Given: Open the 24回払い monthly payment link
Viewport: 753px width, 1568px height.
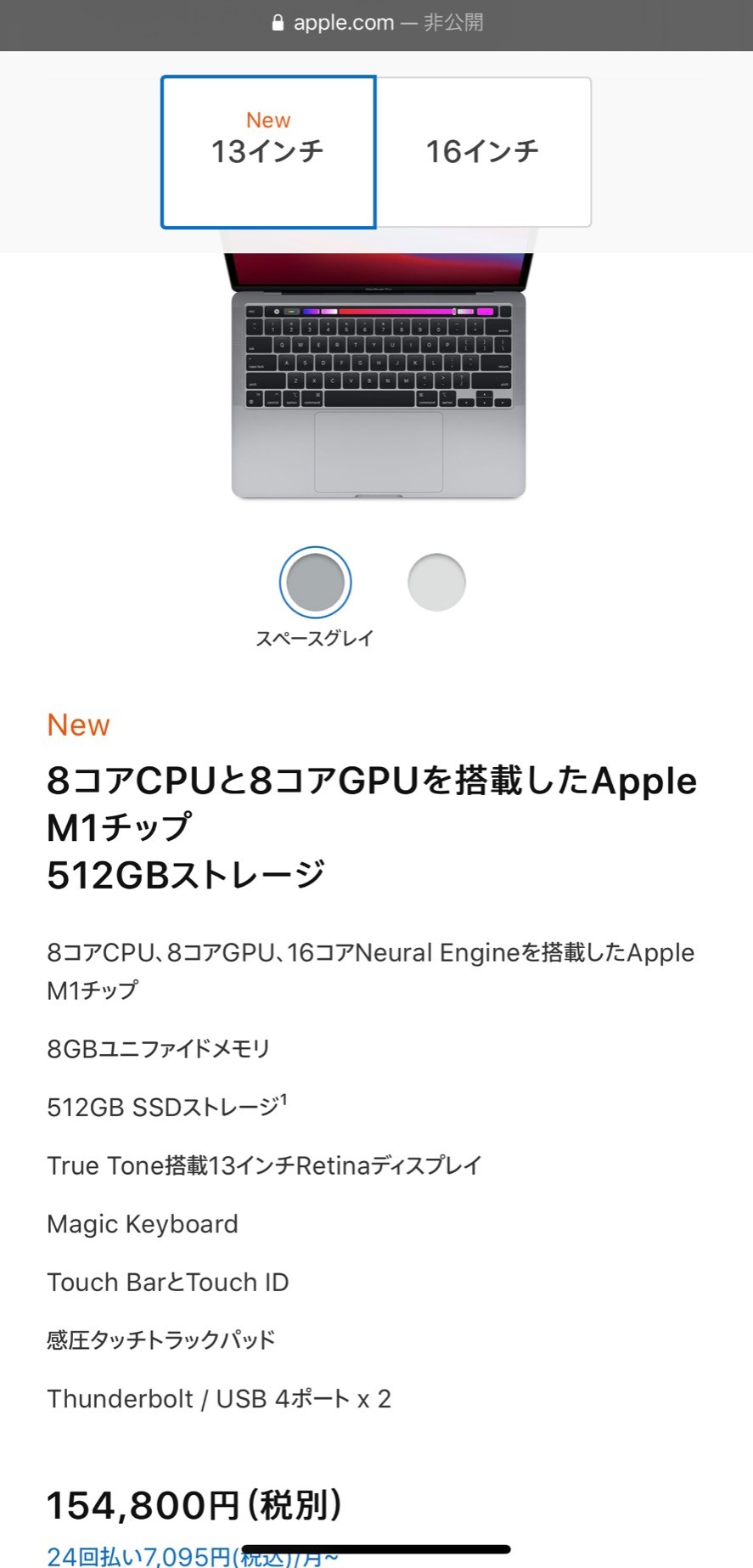Looking at the screenshot, I should [x=193, y=1555].
